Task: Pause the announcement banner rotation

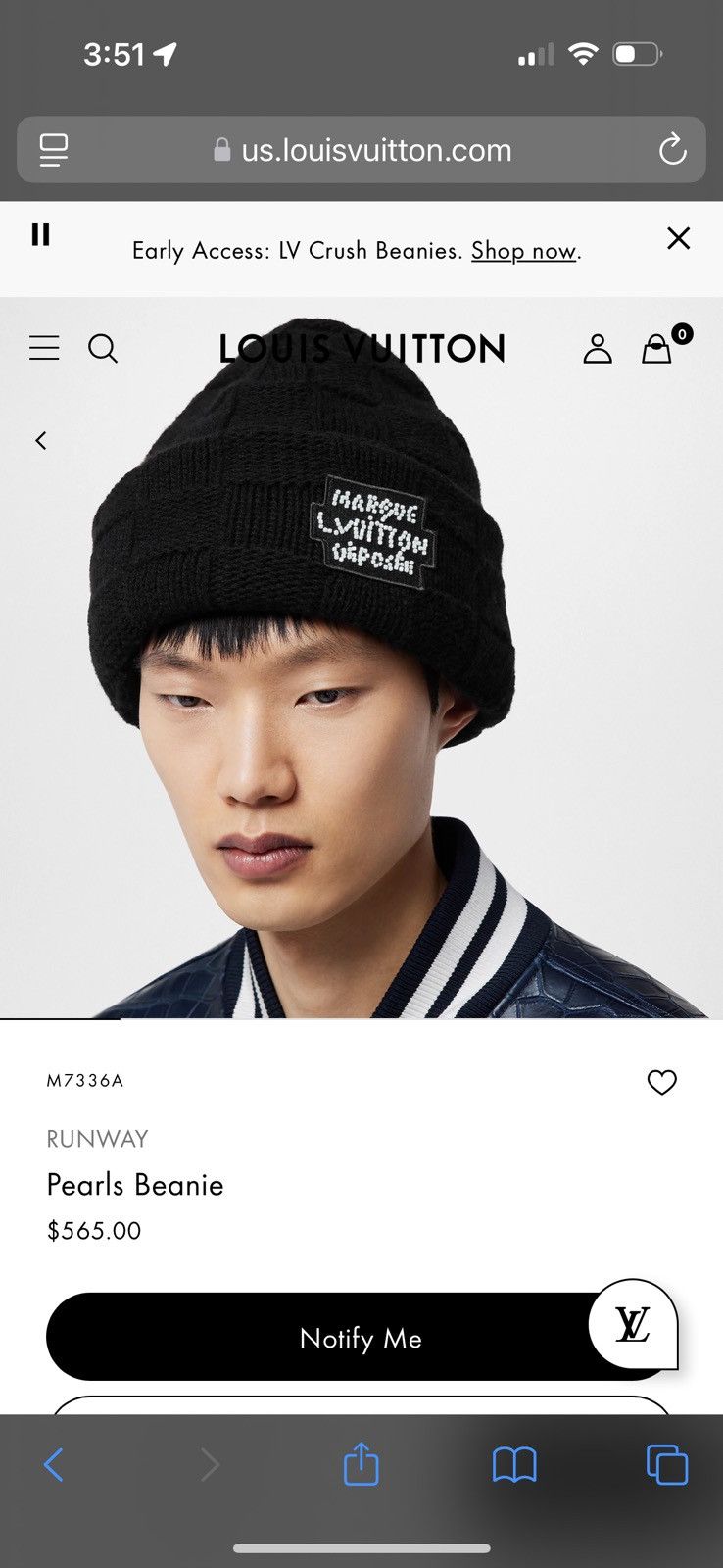Action: [x=40, y=235]
